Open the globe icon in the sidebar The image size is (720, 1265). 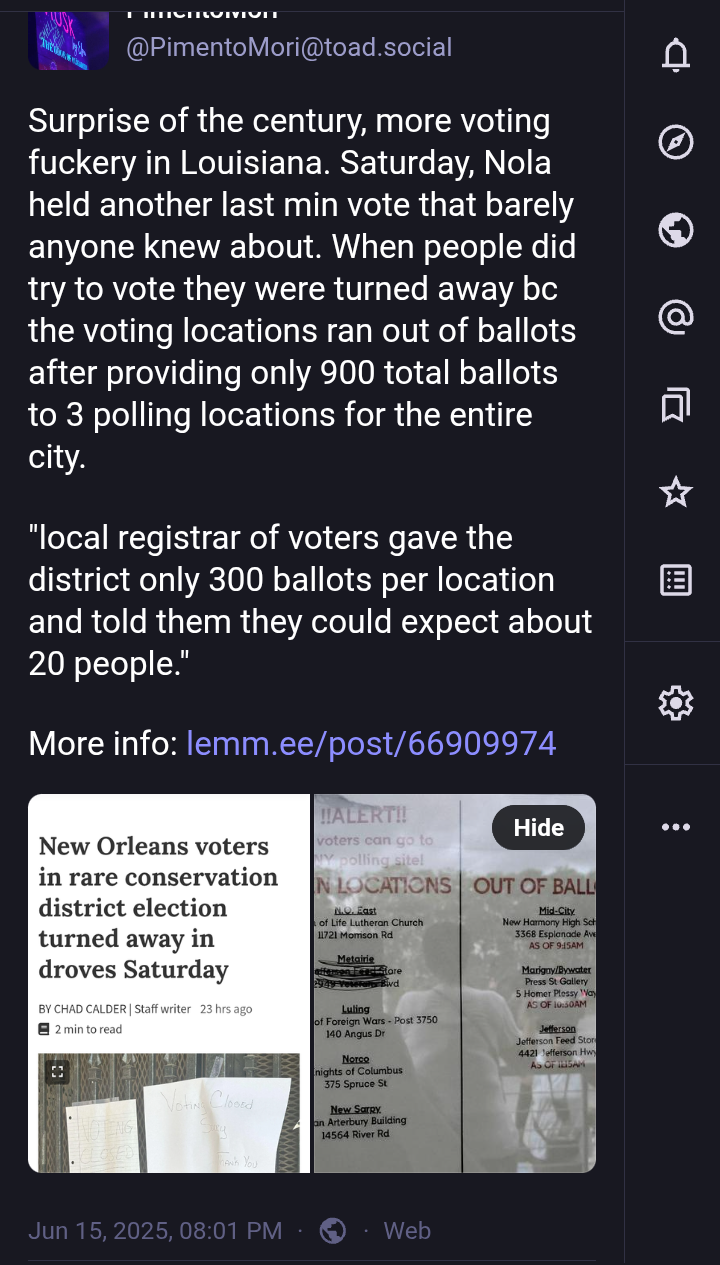point(676,230)
